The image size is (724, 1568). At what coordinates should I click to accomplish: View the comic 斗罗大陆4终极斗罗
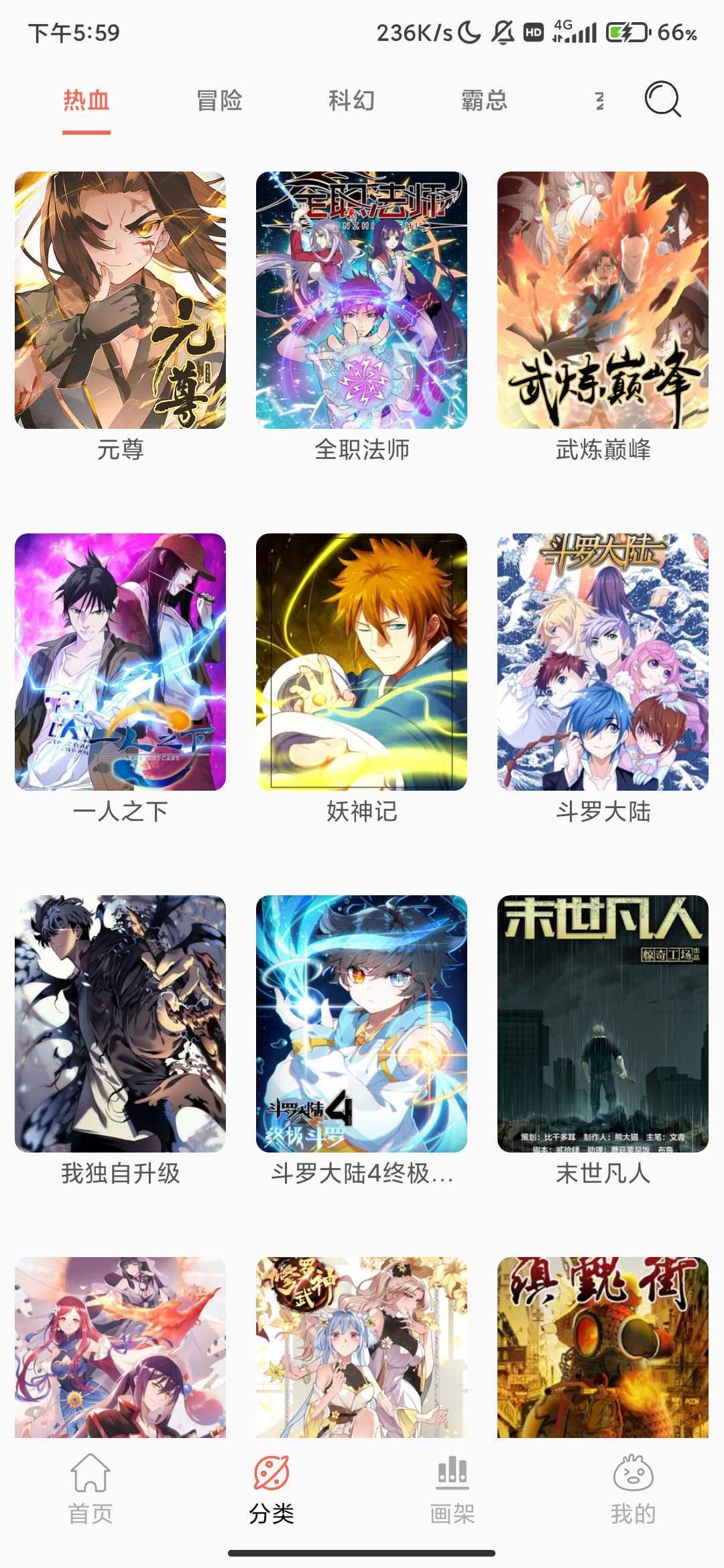click(x=361, y=1024)
